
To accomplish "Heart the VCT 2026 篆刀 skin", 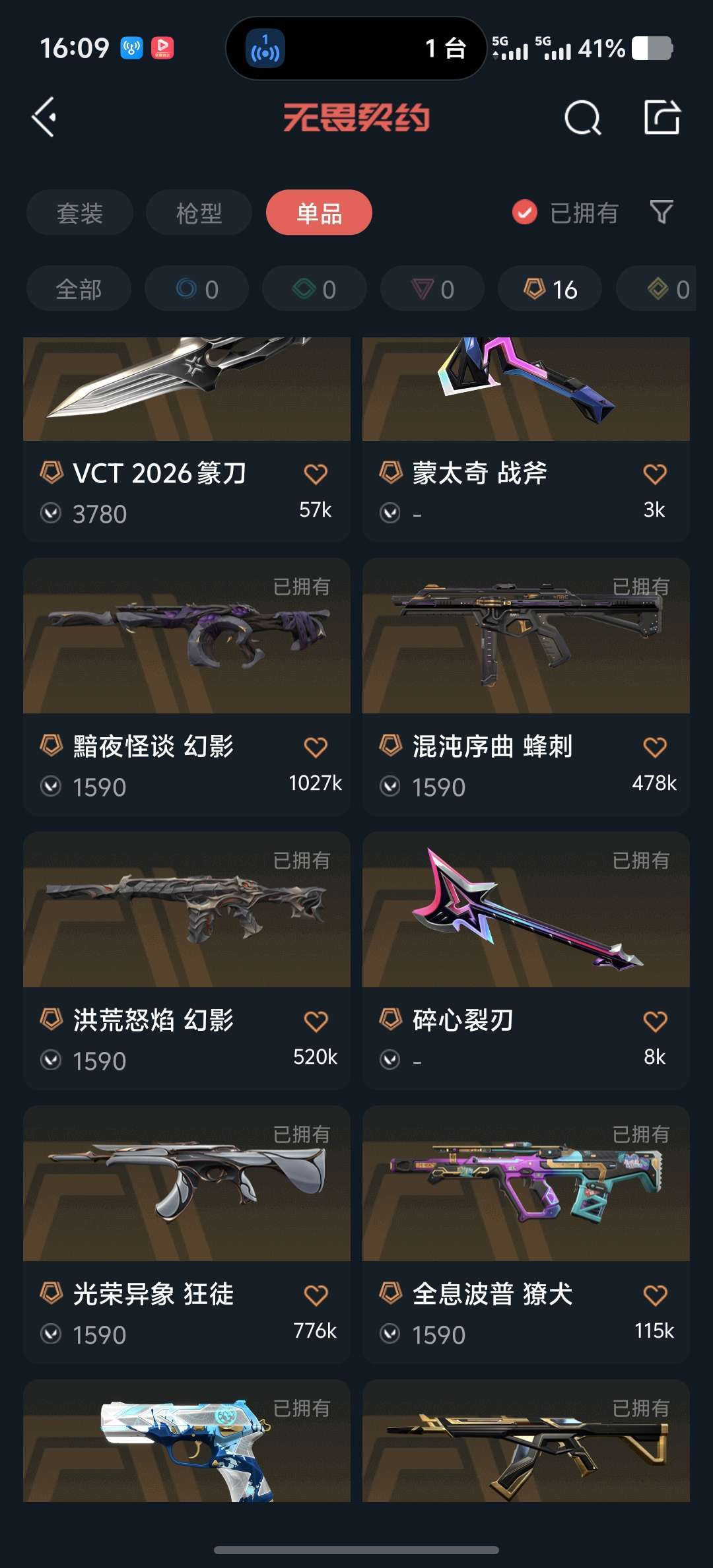I will [316, 474].
